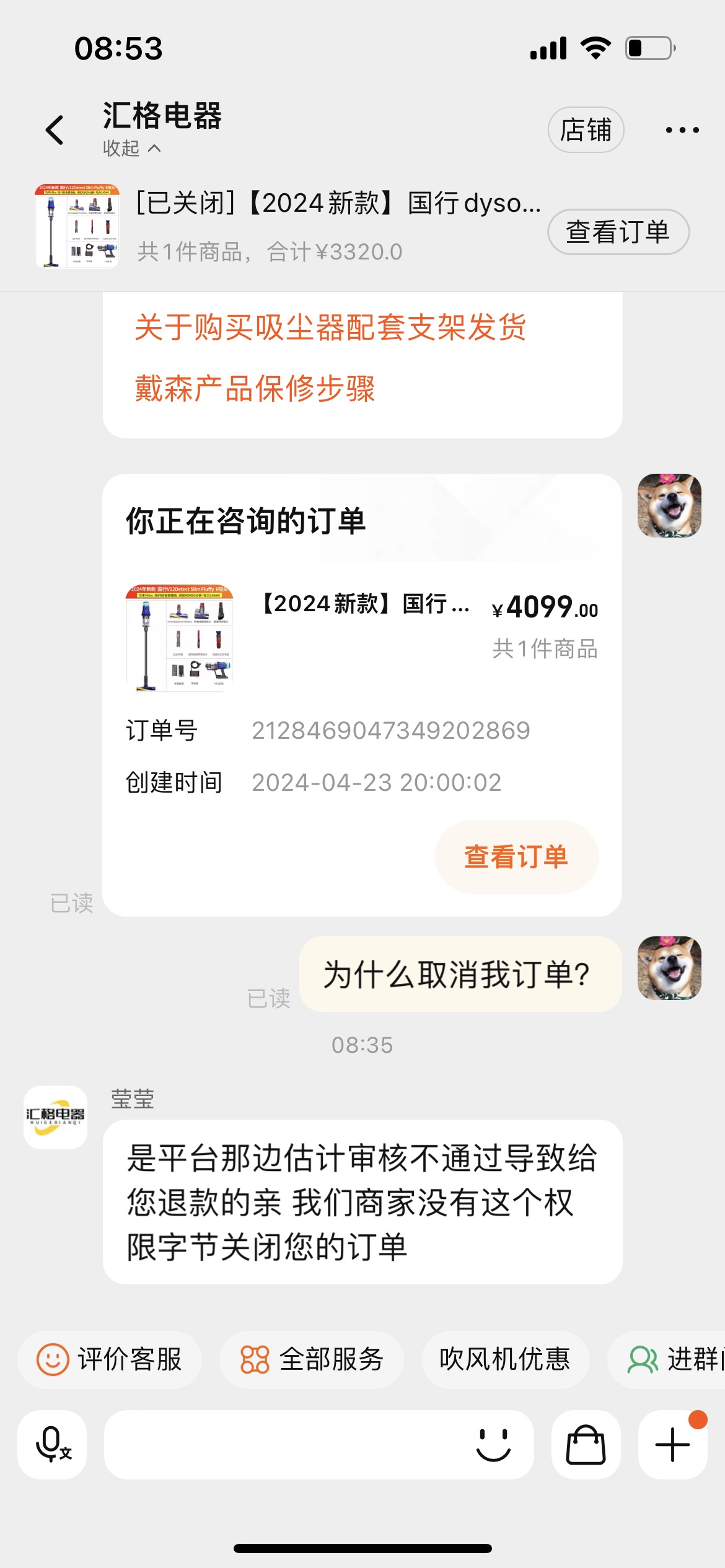Go back from the 汇格电器 chat
The width and height of the screenshot is (725, 1568).
tap(55, 130)
